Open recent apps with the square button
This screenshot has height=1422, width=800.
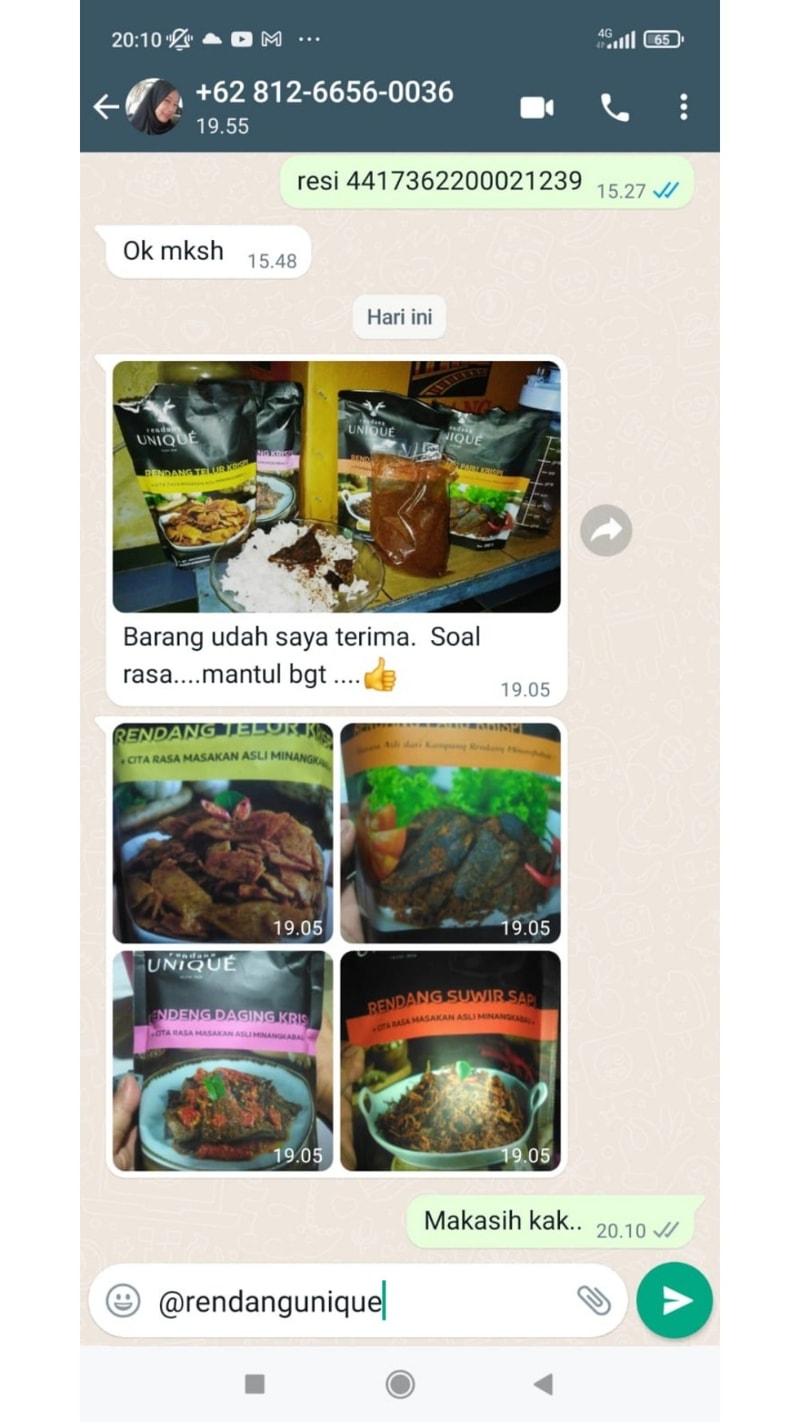255,1384
